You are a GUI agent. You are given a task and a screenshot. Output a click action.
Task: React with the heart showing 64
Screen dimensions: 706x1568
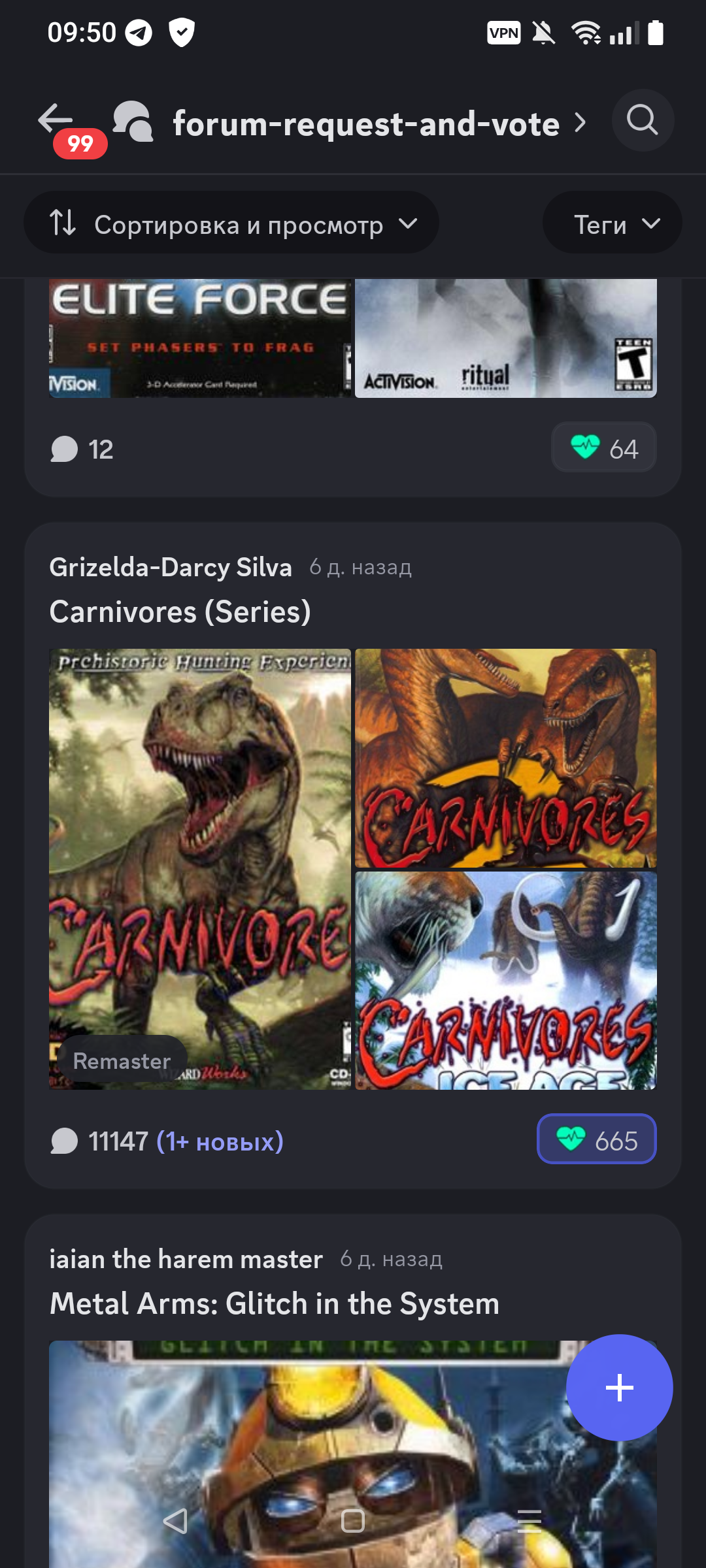click(x=603, y=448)
